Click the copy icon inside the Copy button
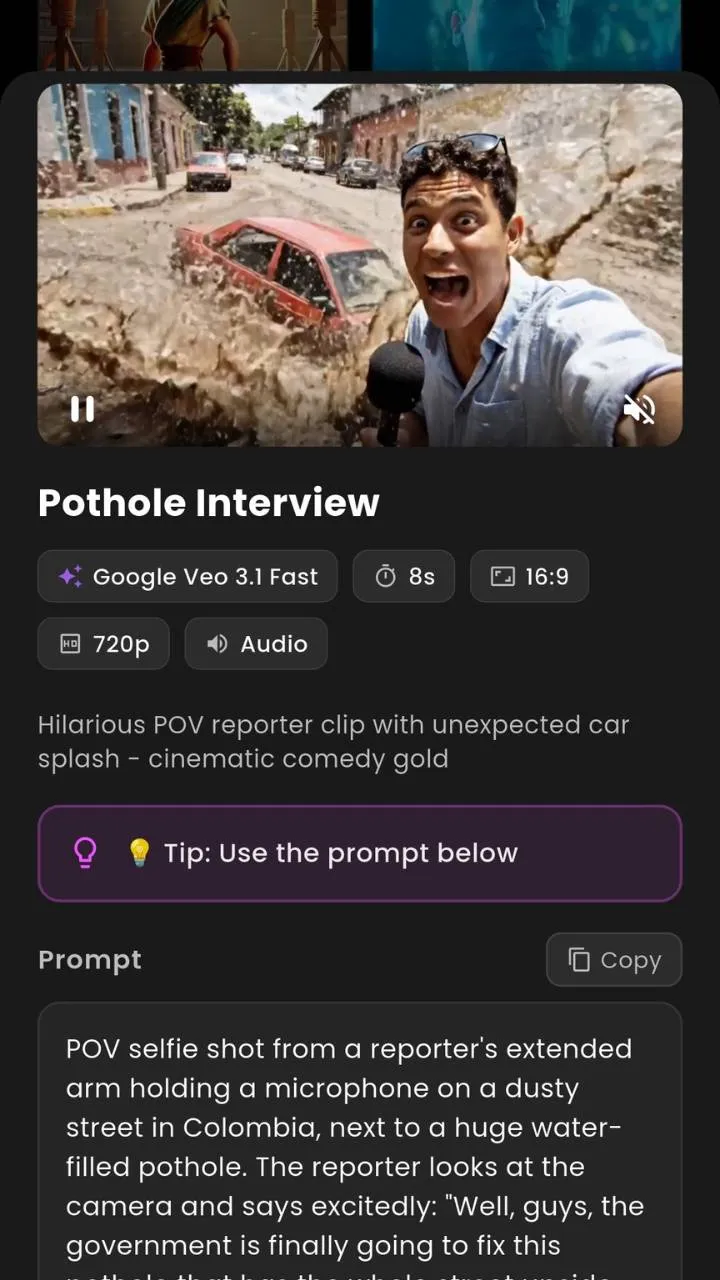The height and width of the screenshot is (1280, 720). (580, 959)
